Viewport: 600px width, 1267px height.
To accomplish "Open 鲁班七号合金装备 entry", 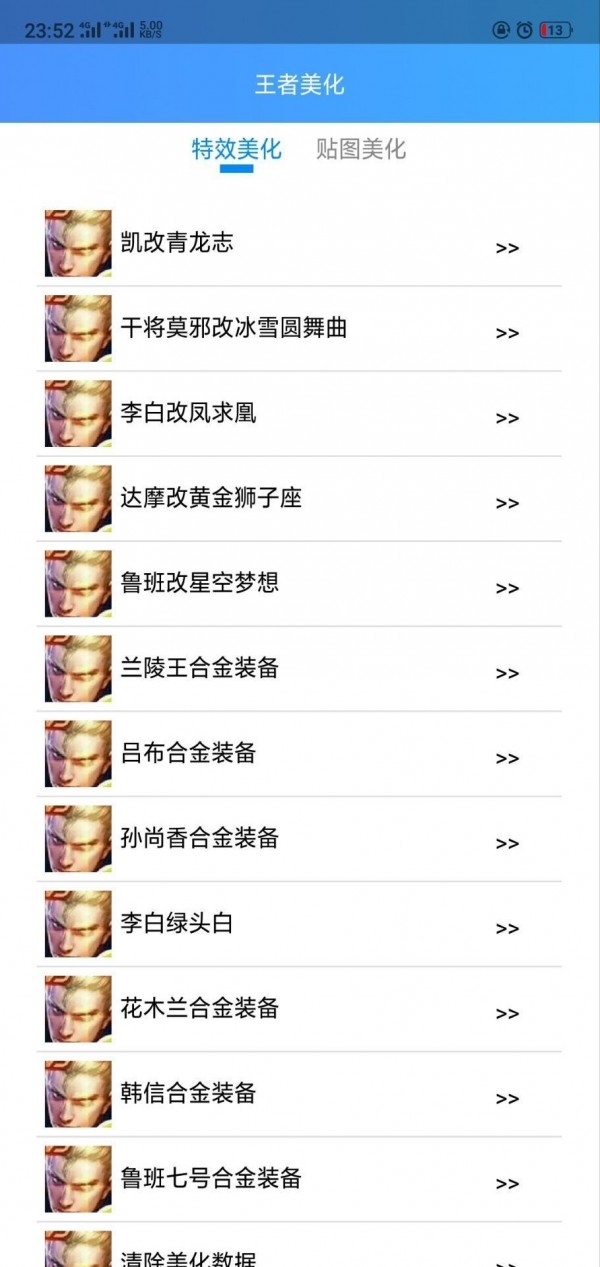I will click(298, 1179).
